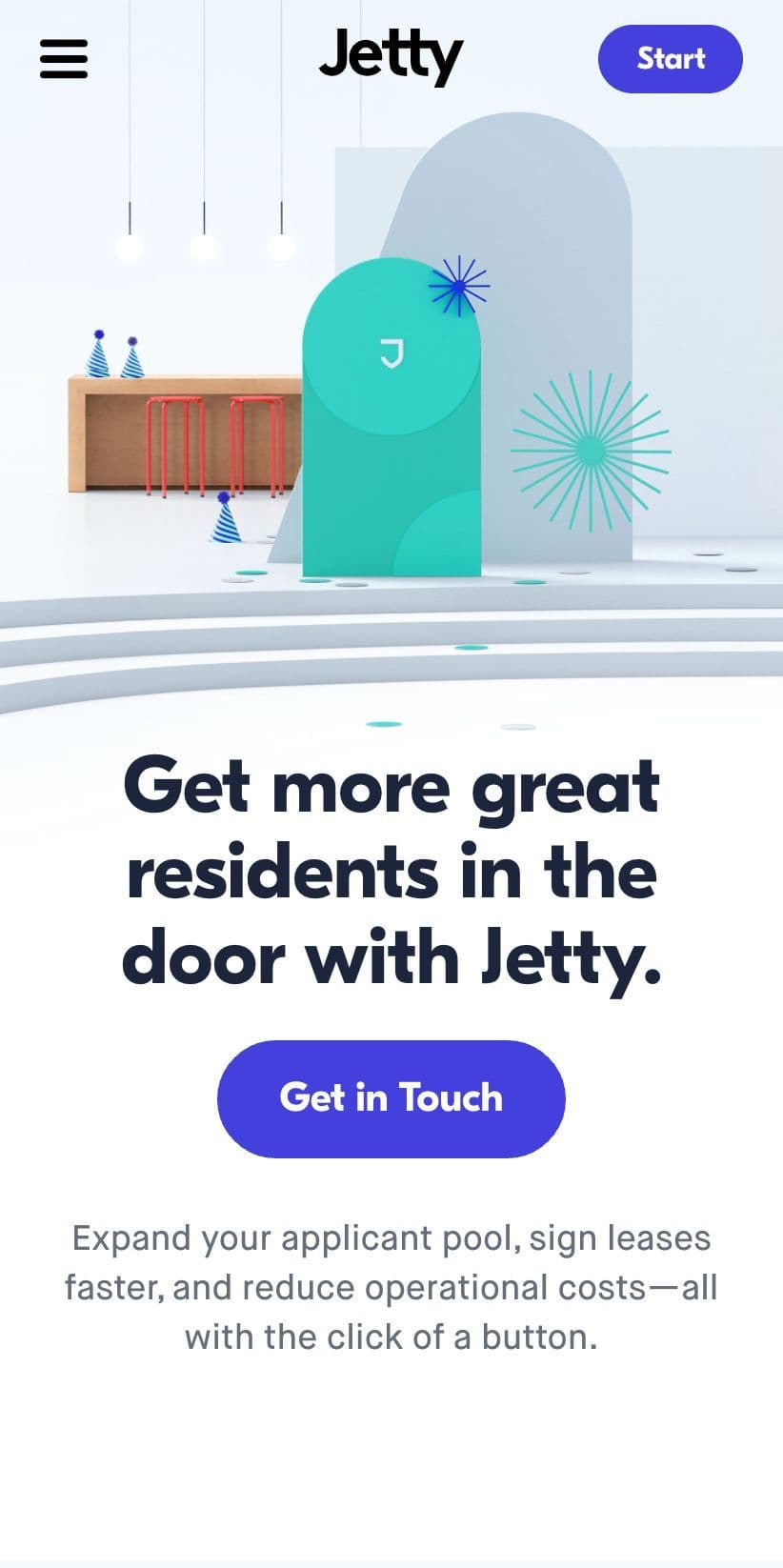The width and height of the screenshot is (783, 1568).
Task: Tap the Start button
Action: pyautogui.click(x=670, y=59)
